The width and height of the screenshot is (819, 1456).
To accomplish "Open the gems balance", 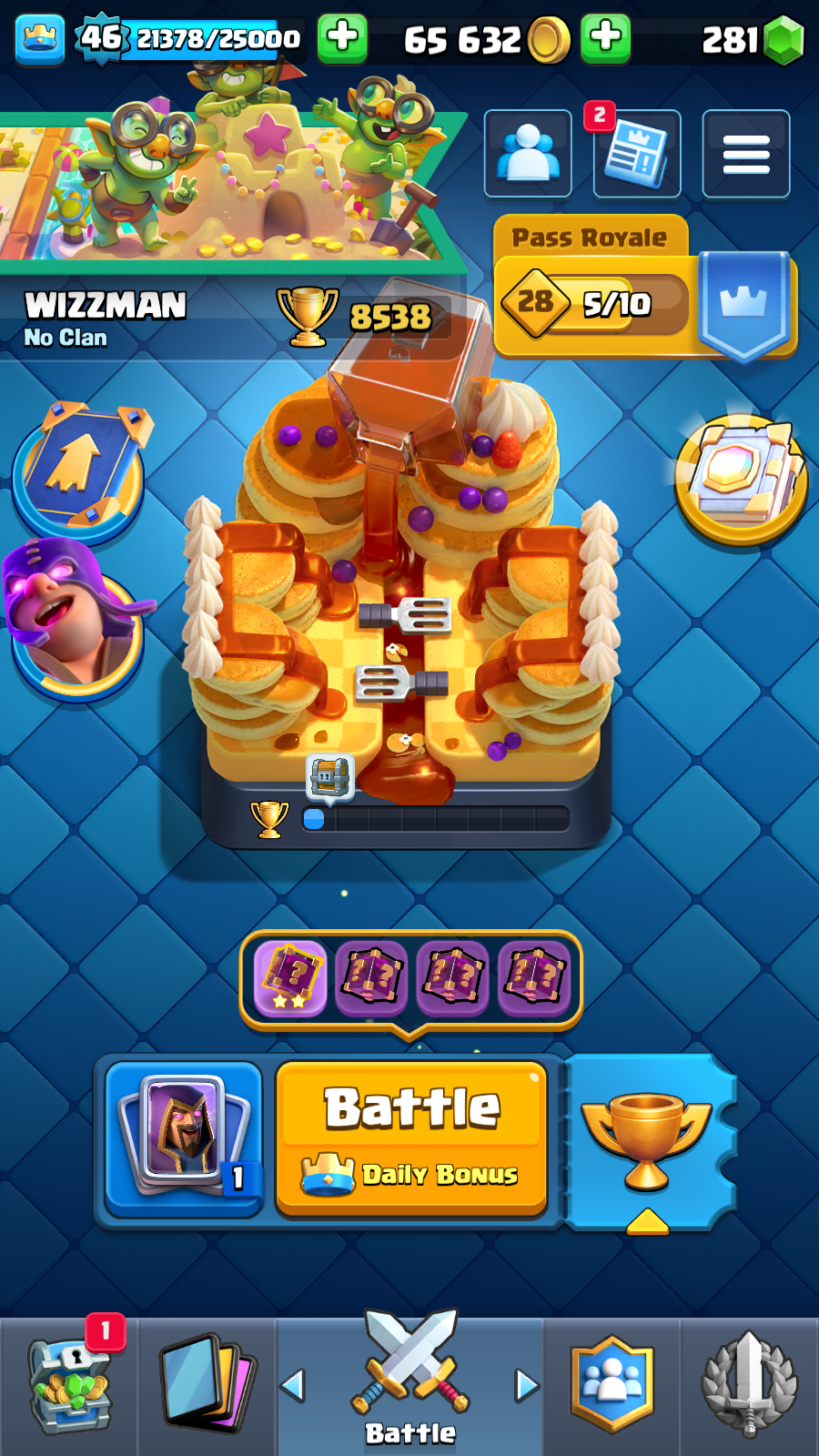I will tap(753, 40).
